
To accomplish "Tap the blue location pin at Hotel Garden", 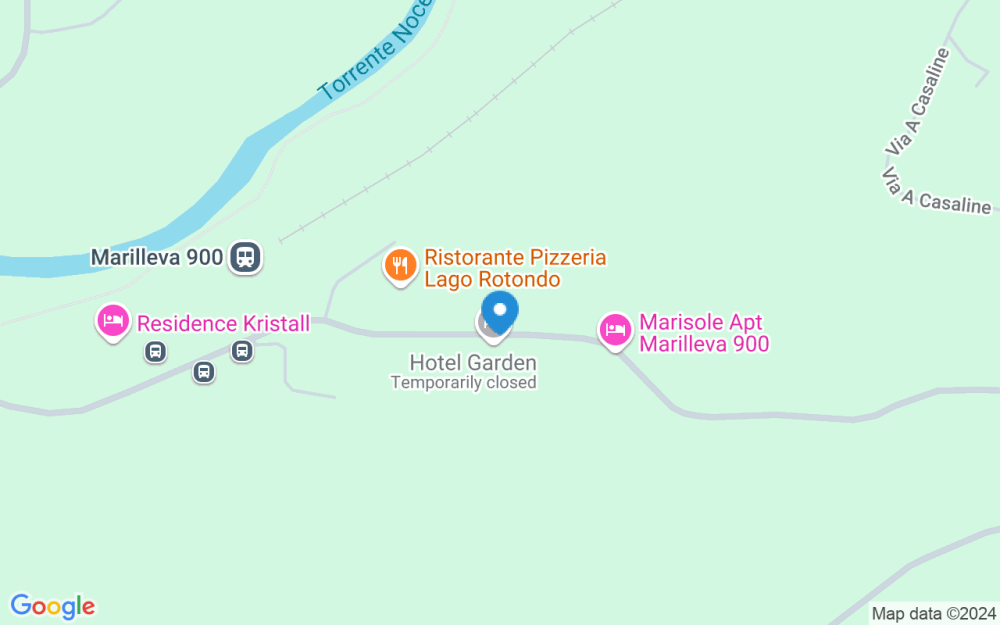I will (500, 312).
